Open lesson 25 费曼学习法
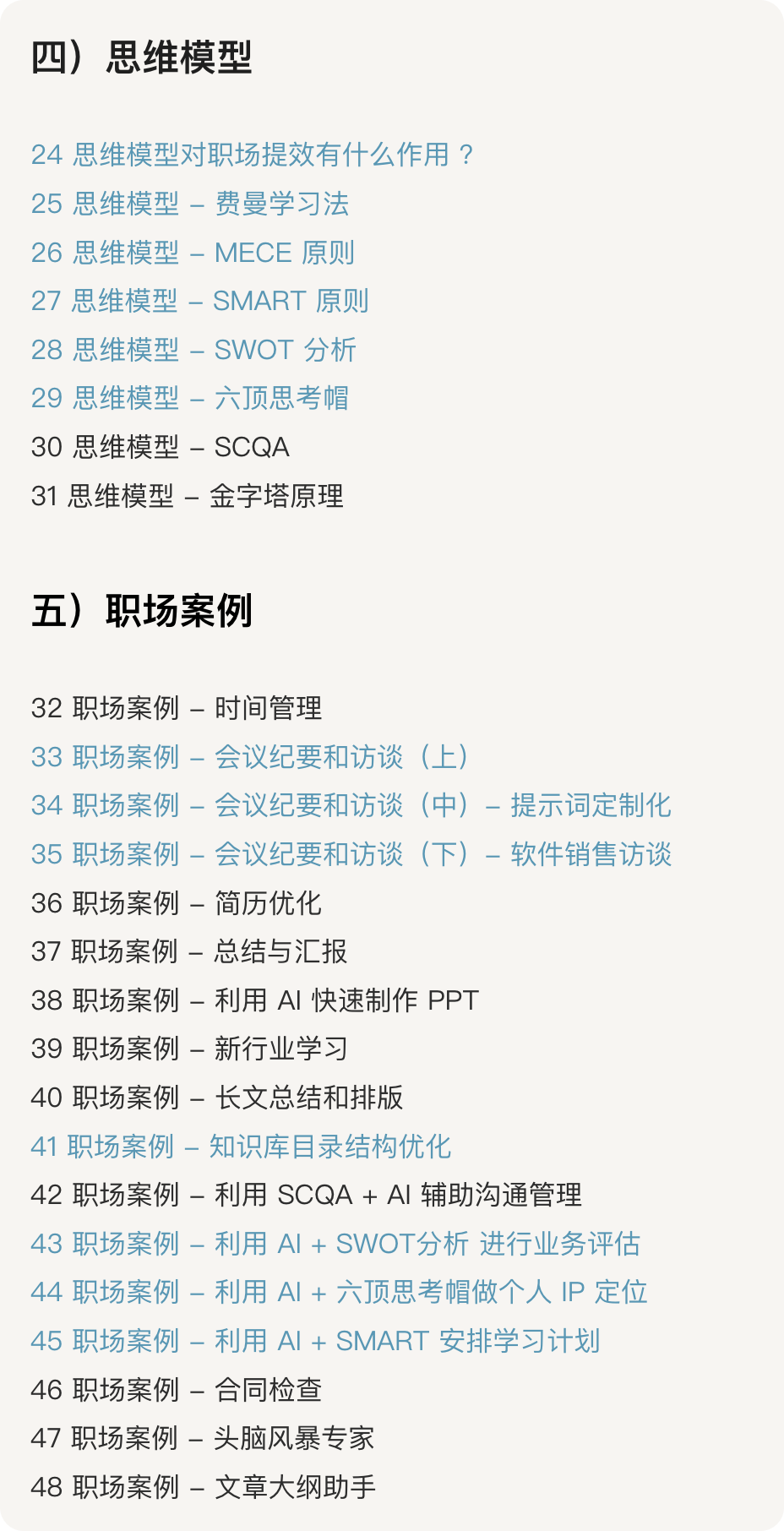784x1531 pixels. tap(190, 204)
